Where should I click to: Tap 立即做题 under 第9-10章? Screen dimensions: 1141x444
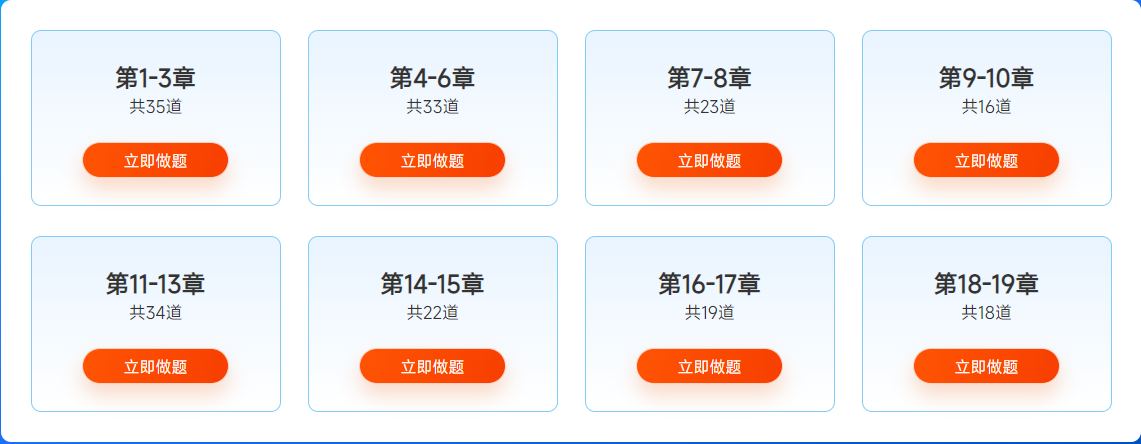tap(986, 160)
